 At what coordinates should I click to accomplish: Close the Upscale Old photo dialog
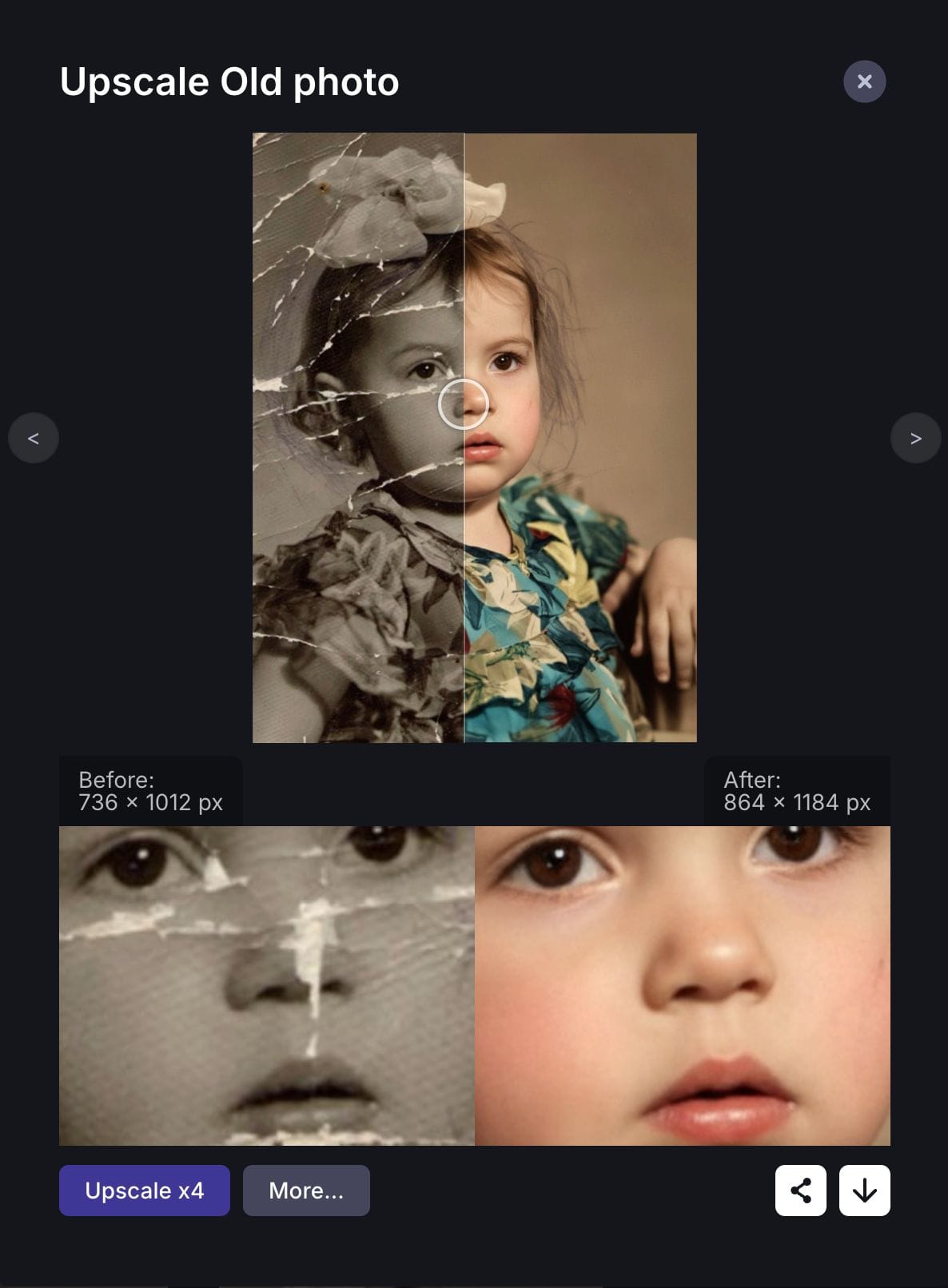point(864,81)
